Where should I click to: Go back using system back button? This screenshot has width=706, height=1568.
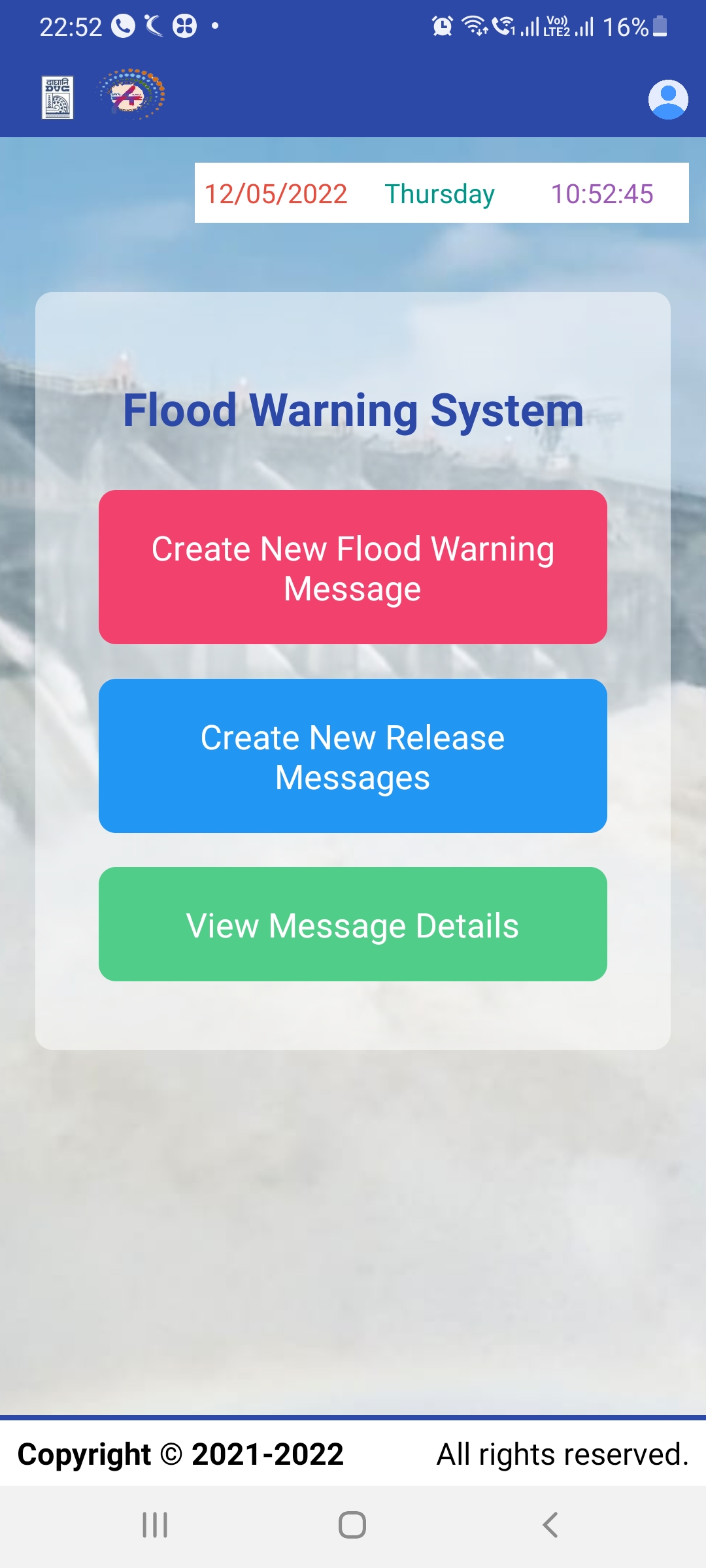[550, 1525]
